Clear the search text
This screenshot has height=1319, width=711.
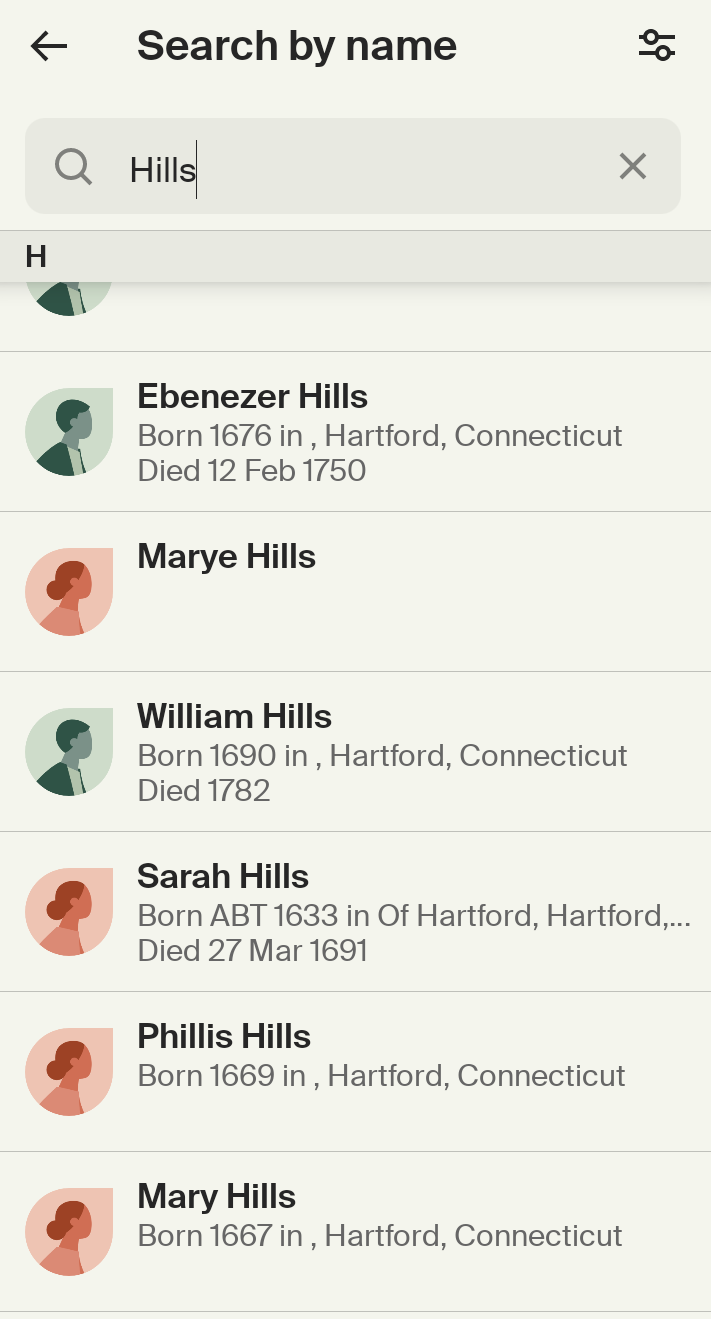633,166
